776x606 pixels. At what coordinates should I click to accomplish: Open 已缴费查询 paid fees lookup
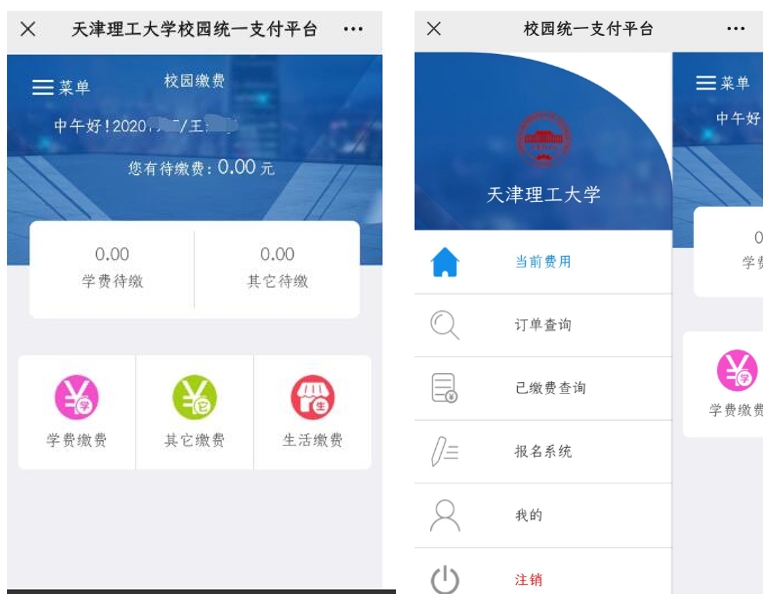click(x=549, y=388)
